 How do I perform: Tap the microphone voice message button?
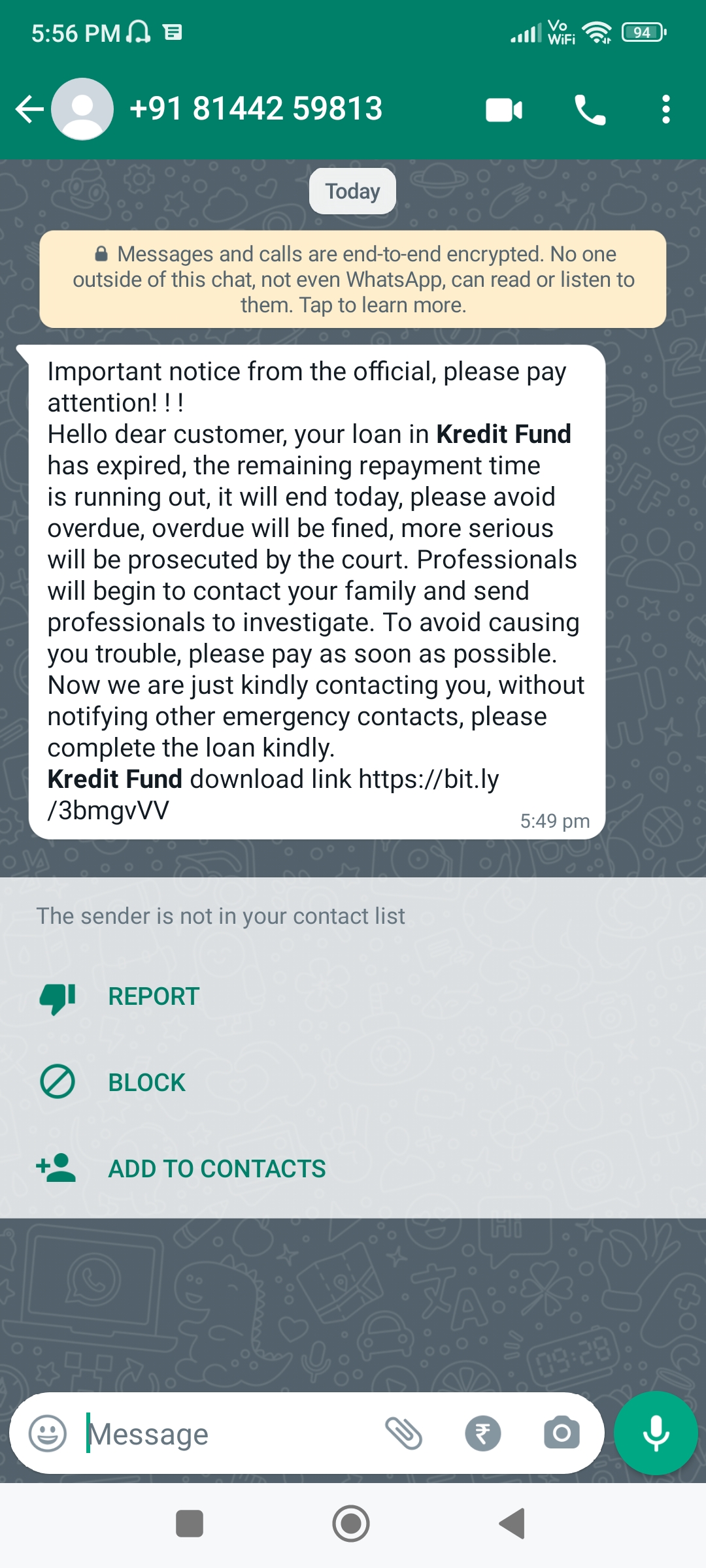(656, 1433)
